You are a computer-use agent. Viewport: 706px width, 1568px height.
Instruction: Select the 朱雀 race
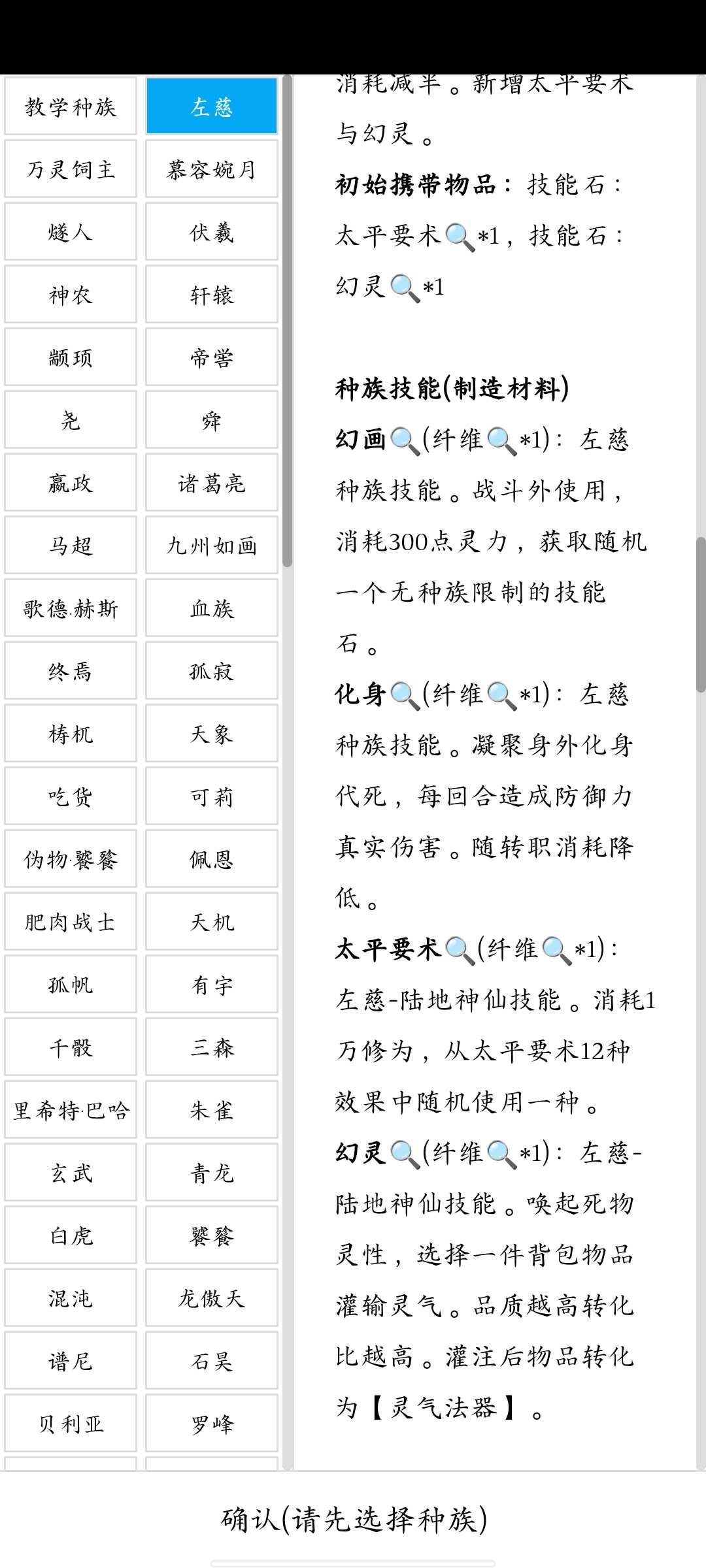[x=212, y=1110]
